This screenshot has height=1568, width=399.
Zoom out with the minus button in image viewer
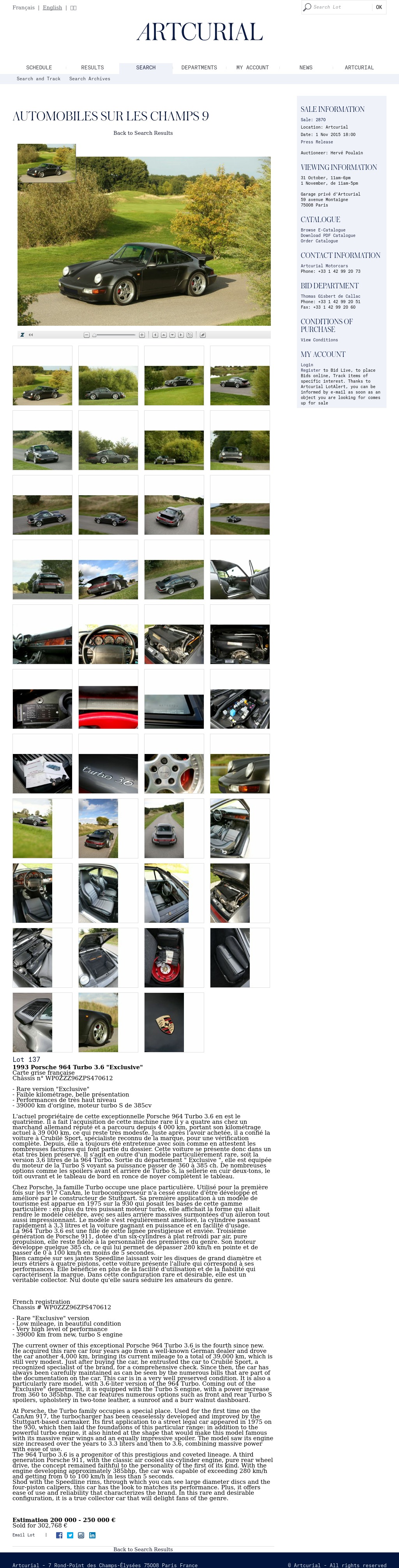click(87, 335)
